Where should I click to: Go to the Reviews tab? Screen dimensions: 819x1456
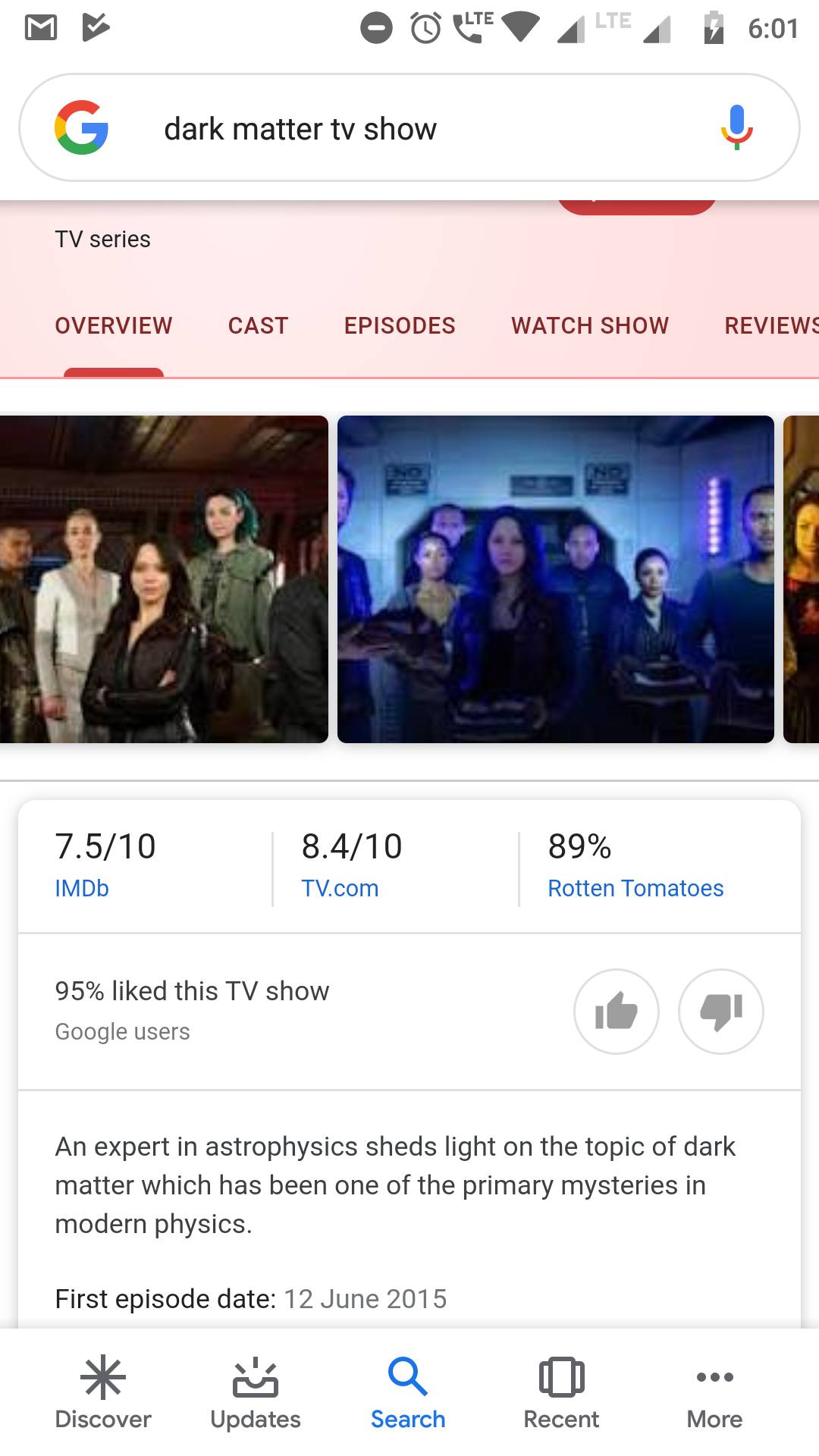tap(770, 326)
